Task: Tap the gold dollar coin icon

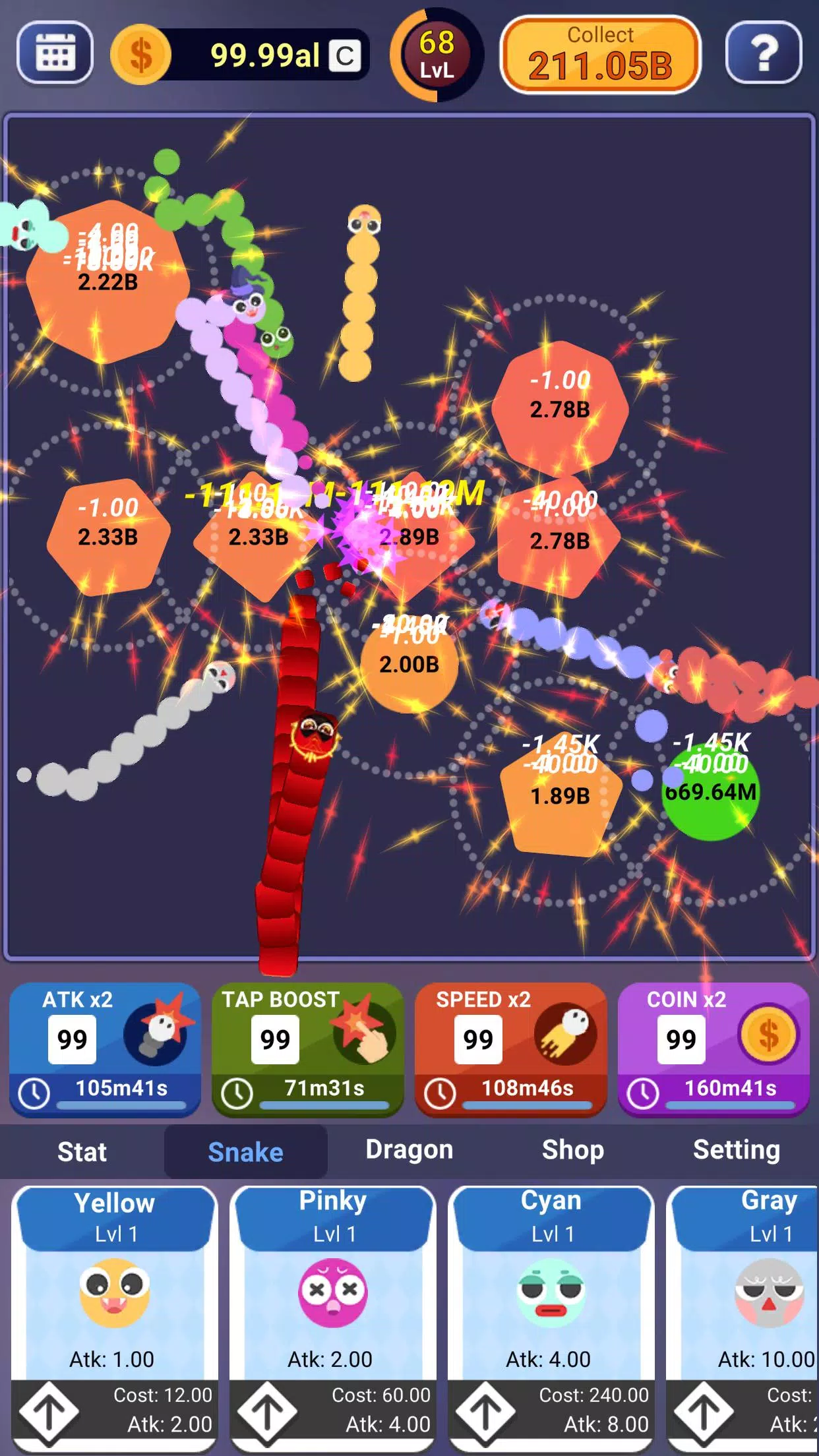Action: 140,55
